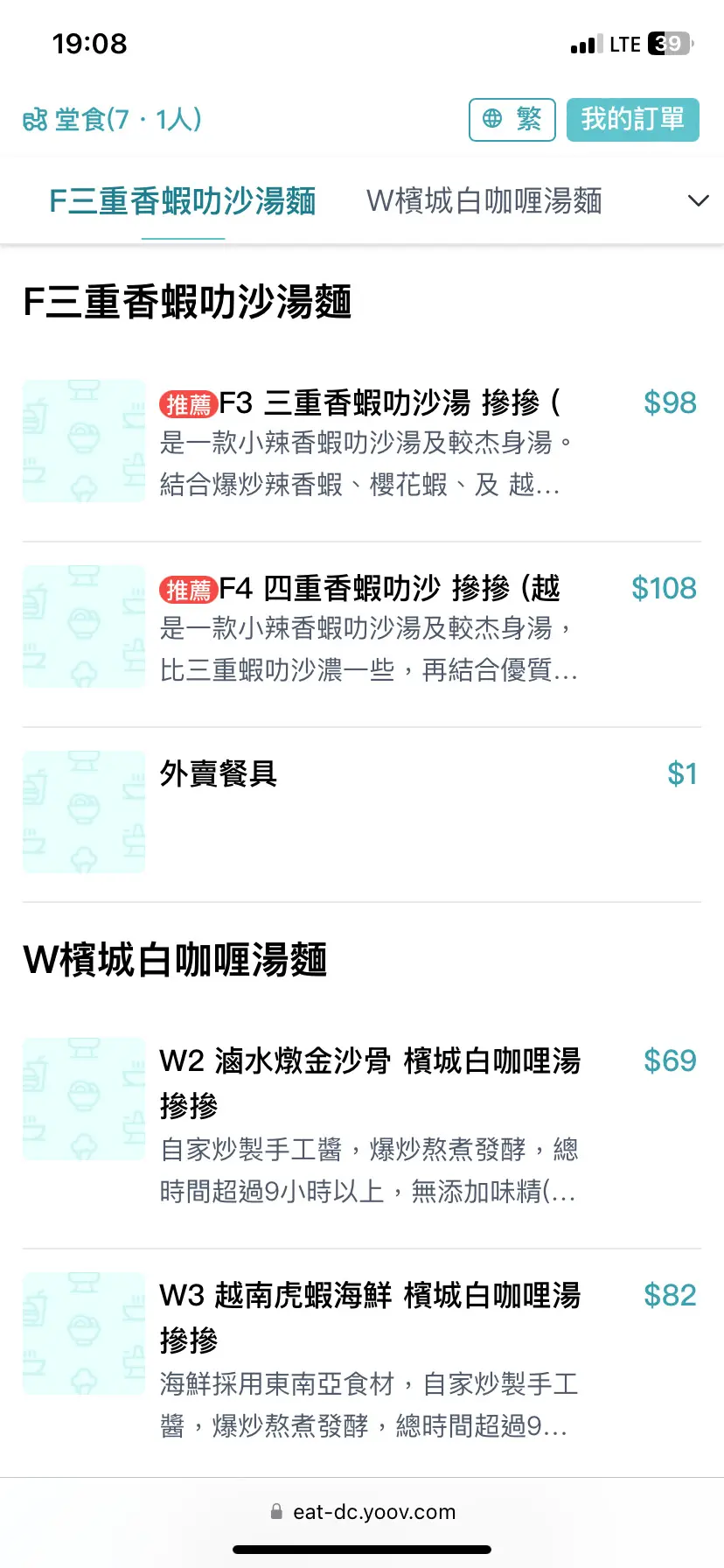Image resolution: width=724 pixels, height=1568 pixels.
Task: Open 我的訂單 my orders
Action: coord(632,119)
